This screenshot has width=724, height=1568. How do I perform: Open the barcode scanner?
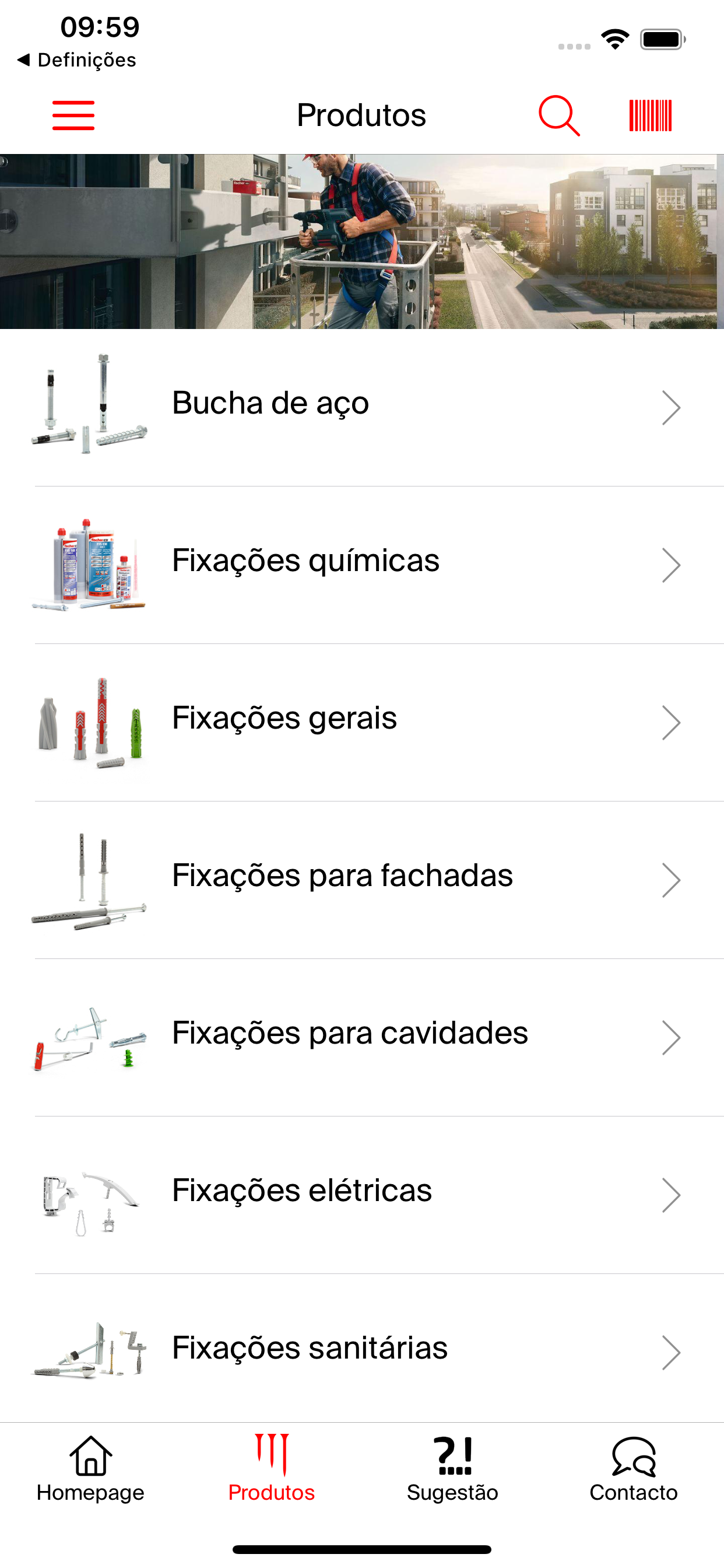651,116
